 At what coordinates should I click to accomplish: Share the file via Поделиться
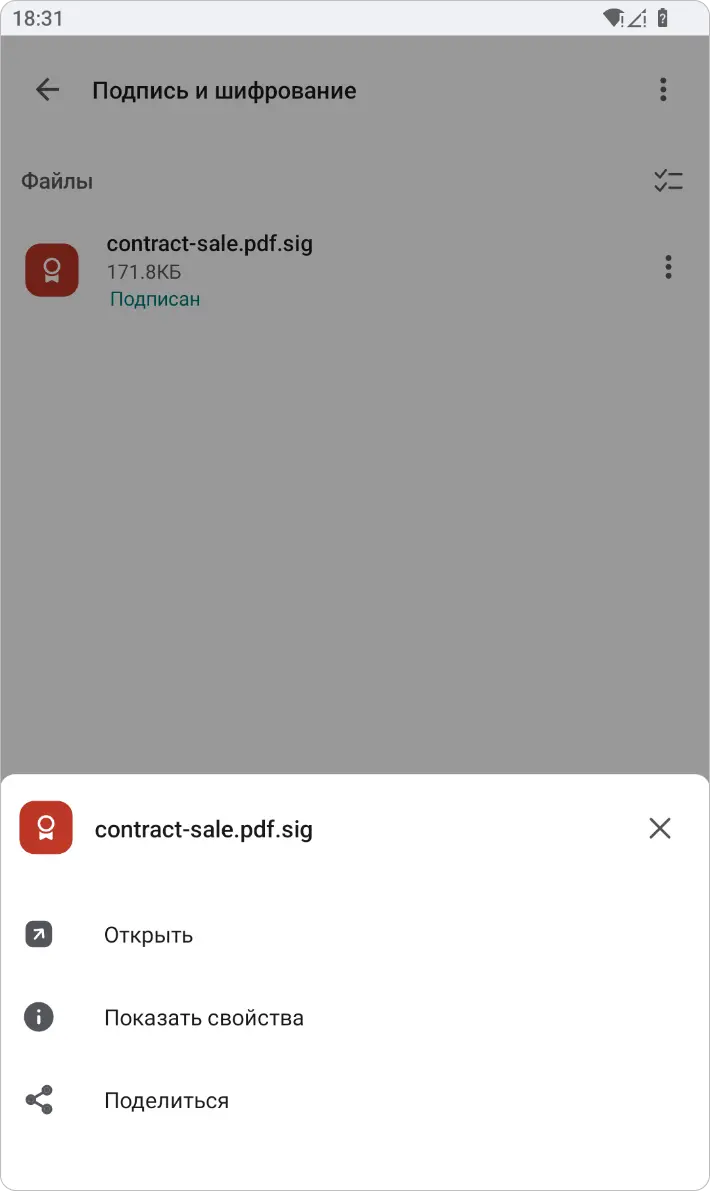[166, 1101]
